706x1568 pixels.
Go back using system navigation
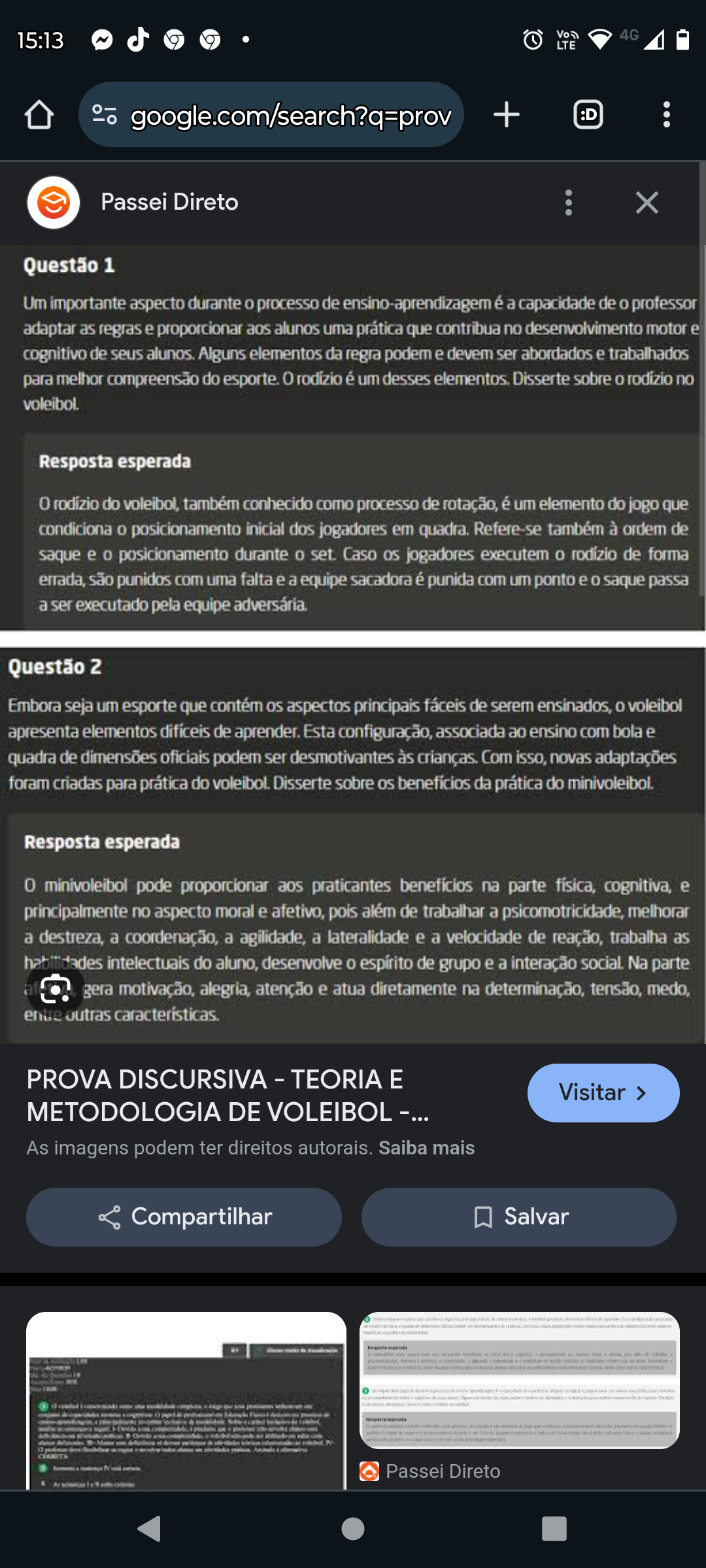(x=150, y=1529)
